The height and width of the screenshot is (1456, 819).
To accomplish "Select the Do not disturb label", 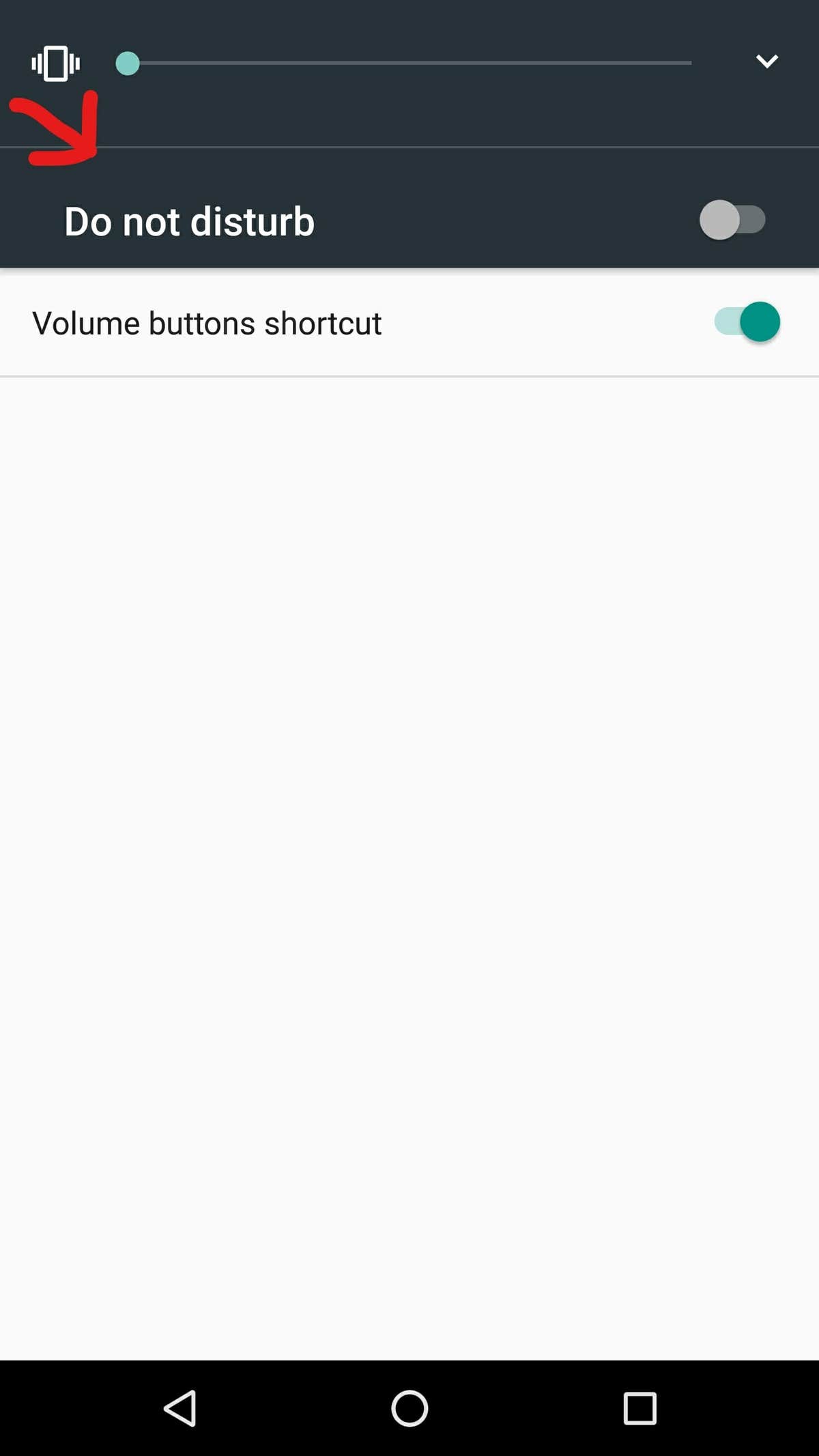I will (x=188, y=221).
